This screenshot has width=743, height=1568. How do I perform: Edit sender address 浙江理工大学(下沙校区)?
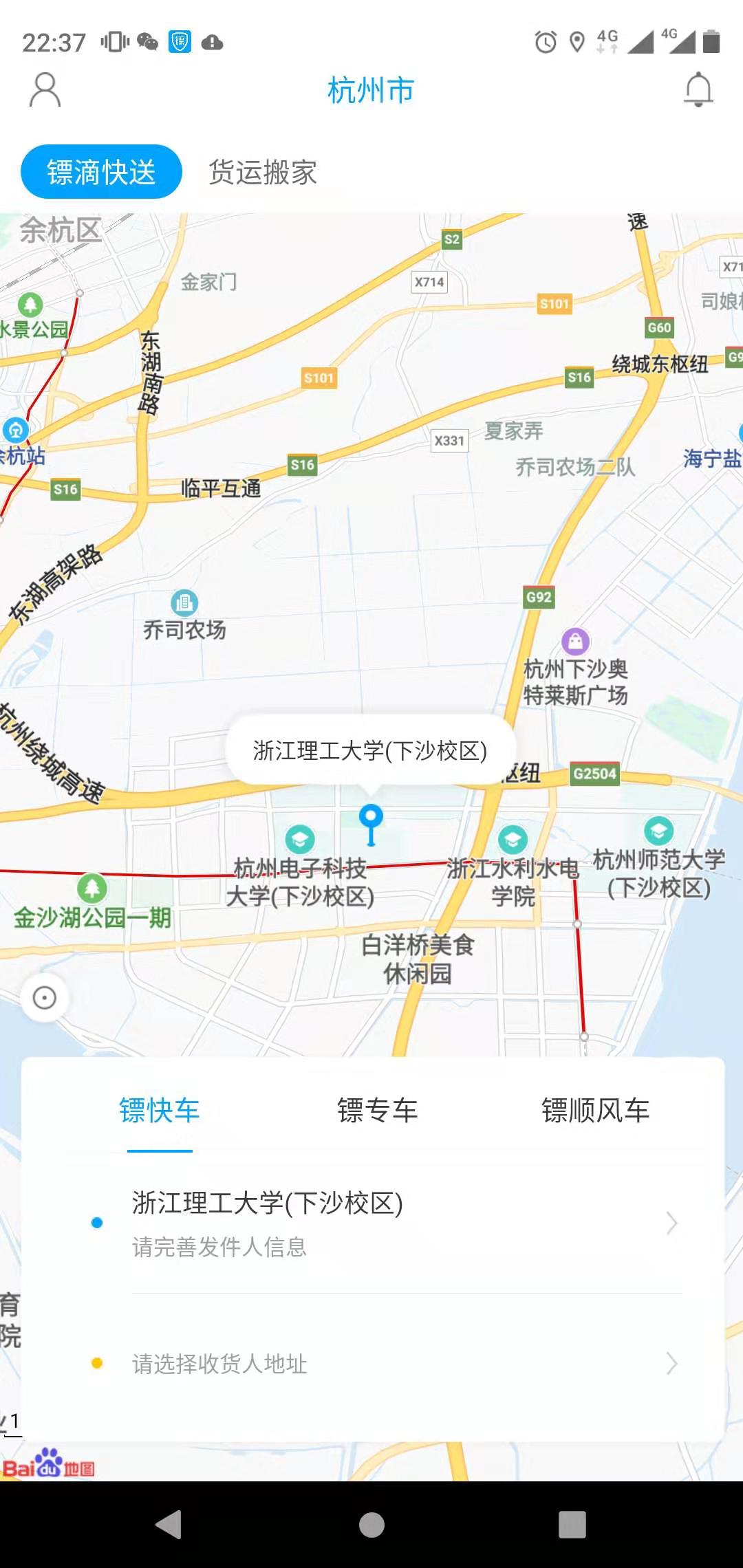point(385,1223)
